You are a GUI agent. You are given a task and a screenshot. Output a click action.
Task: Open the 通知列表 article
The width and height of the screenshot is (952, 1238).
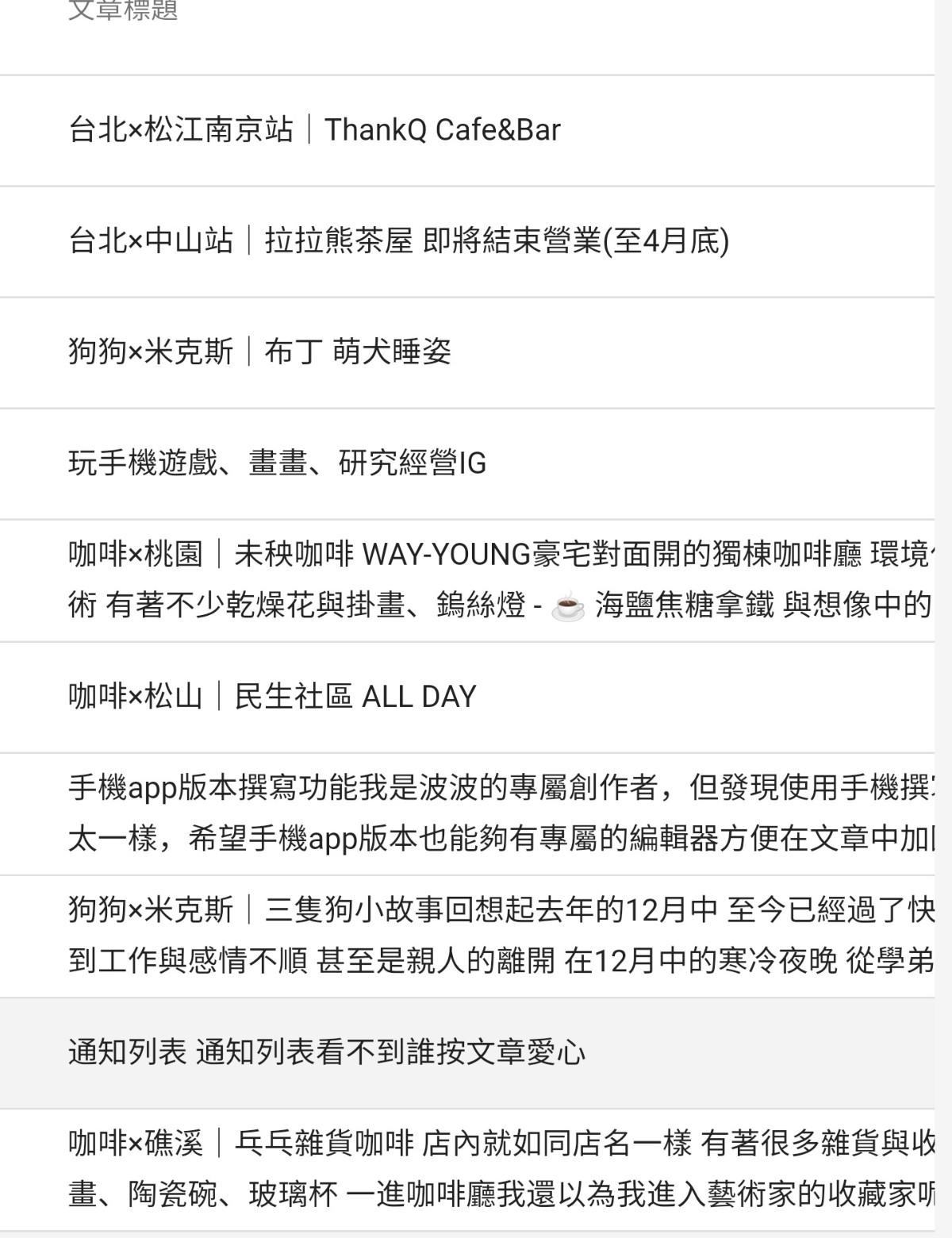click(x=327, y=1052)
